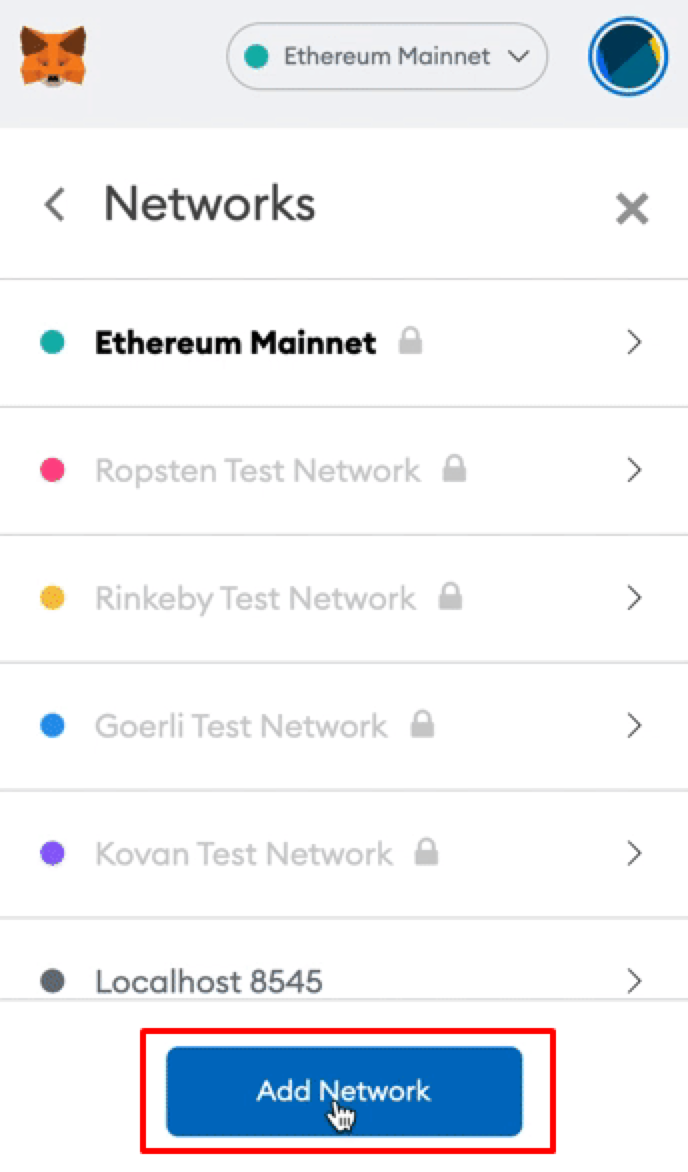Open the Ethereum Mainnet network selector dropdown
Image resolution: width=688 pixels, height=1172 pixels.
tap(387, 57)
